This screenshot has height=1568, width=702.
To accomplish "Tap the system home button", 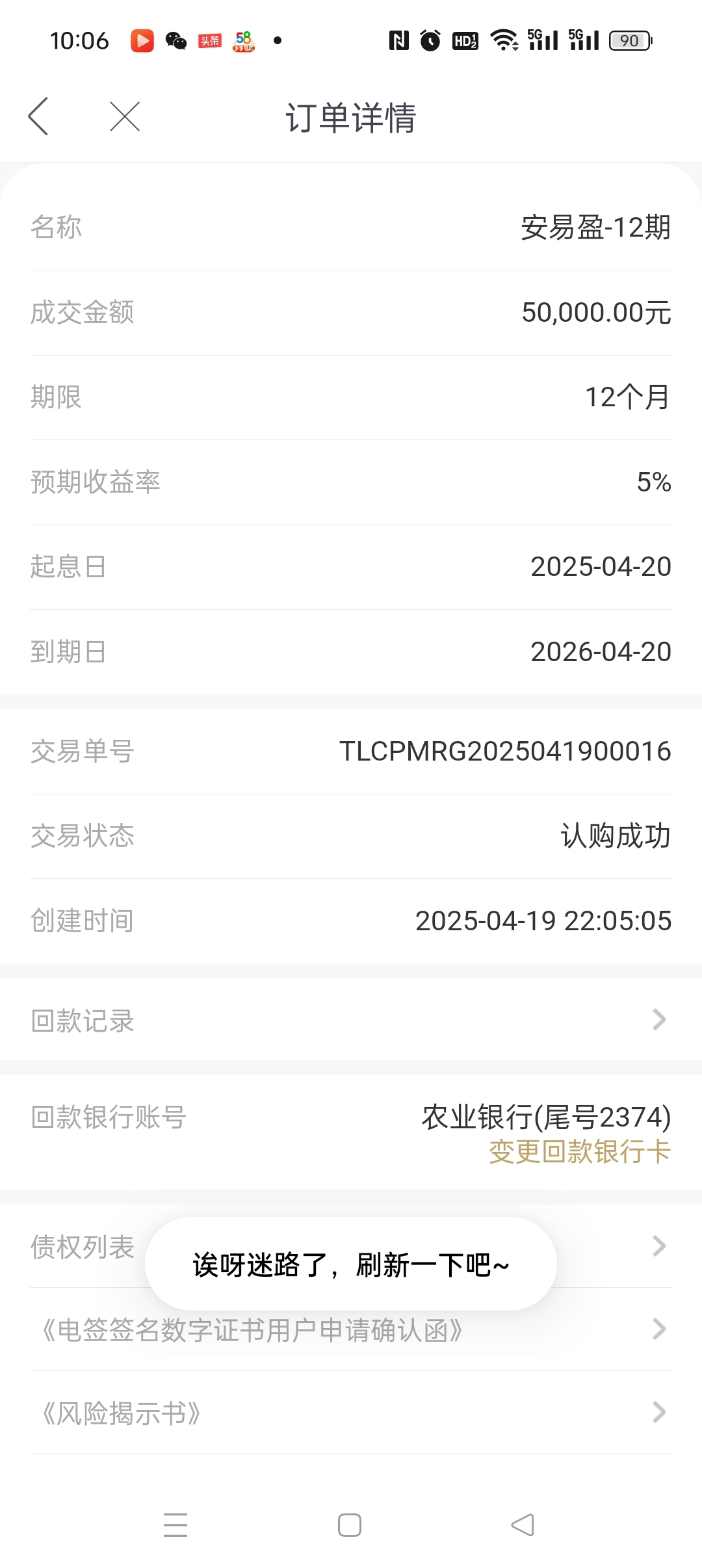I will pyautogui.click(x=350, y=1525).
